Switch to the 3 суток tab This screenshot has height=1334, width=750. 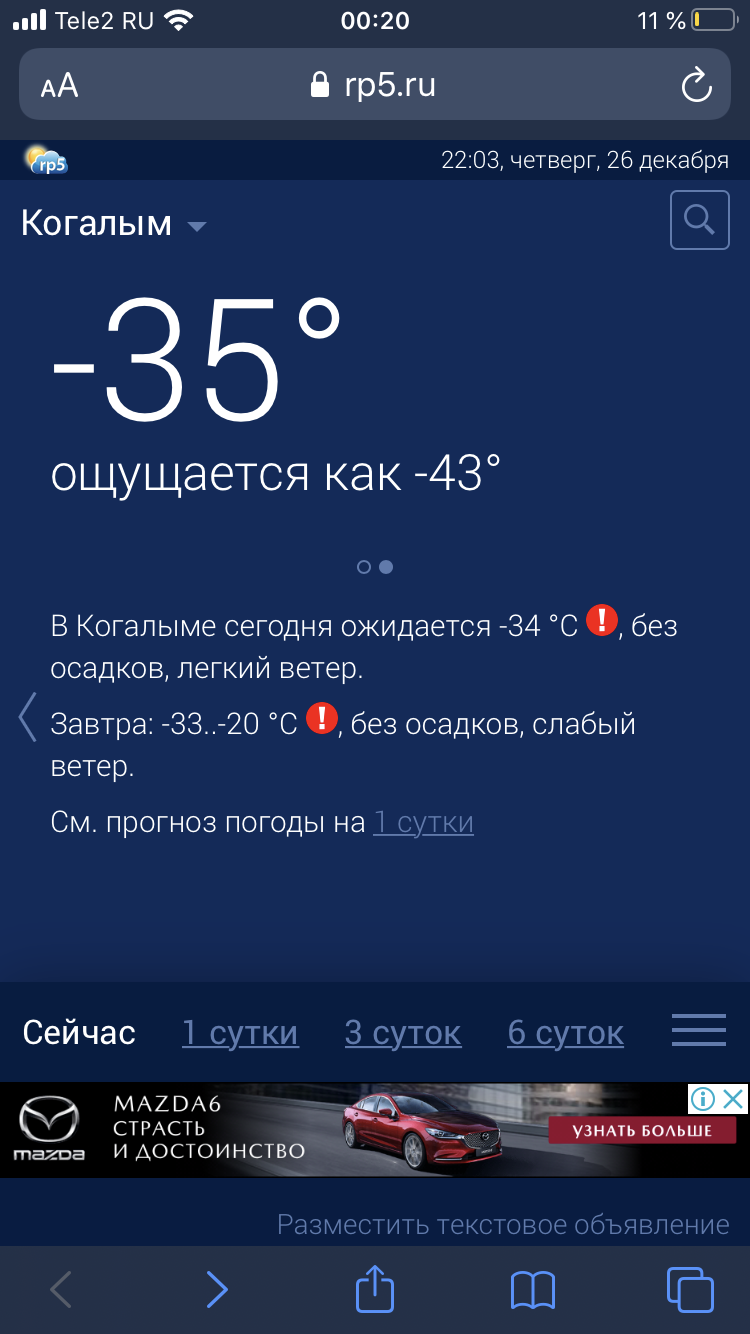[403, 1032]
